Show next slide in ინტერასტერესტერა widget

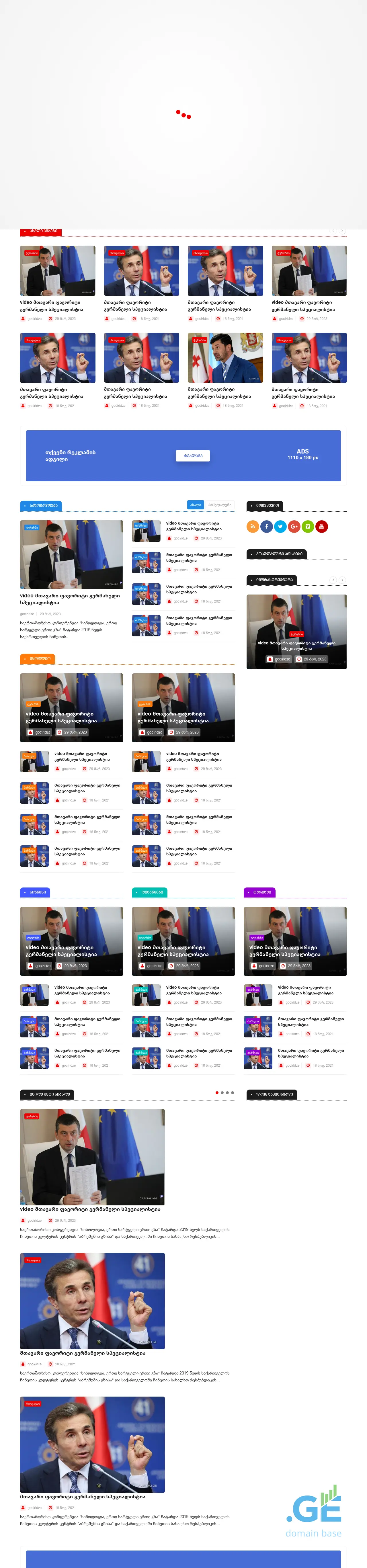(x=342, y=580)
